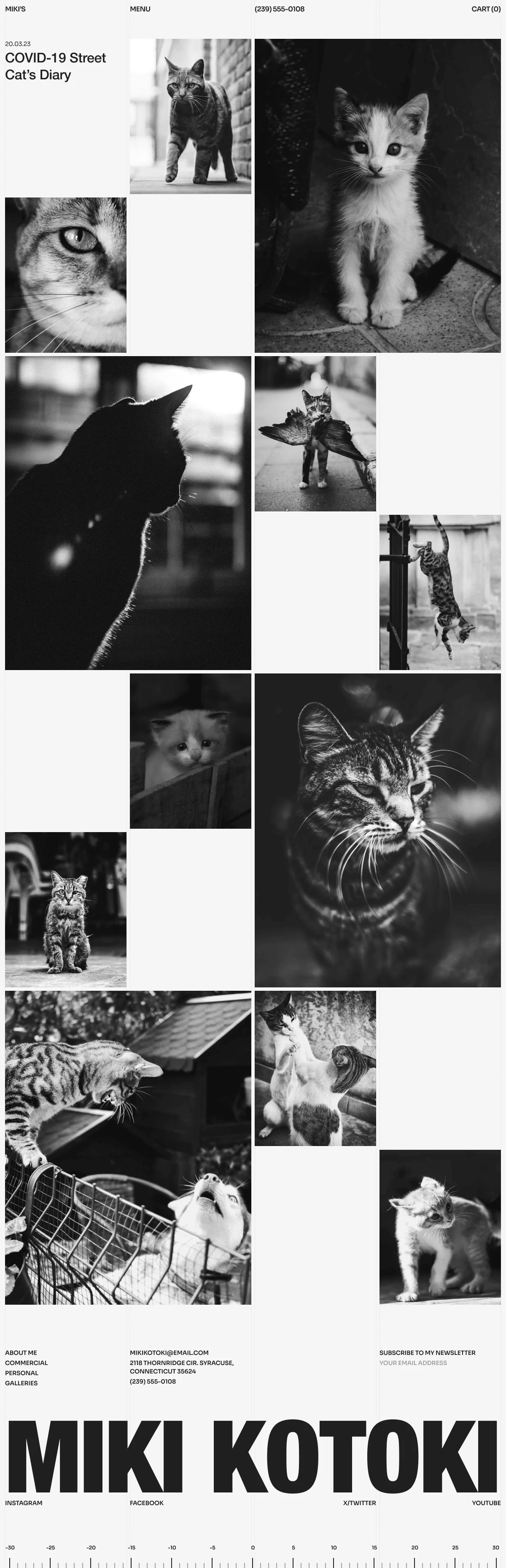Go to Commercial section

[26, 1363]
